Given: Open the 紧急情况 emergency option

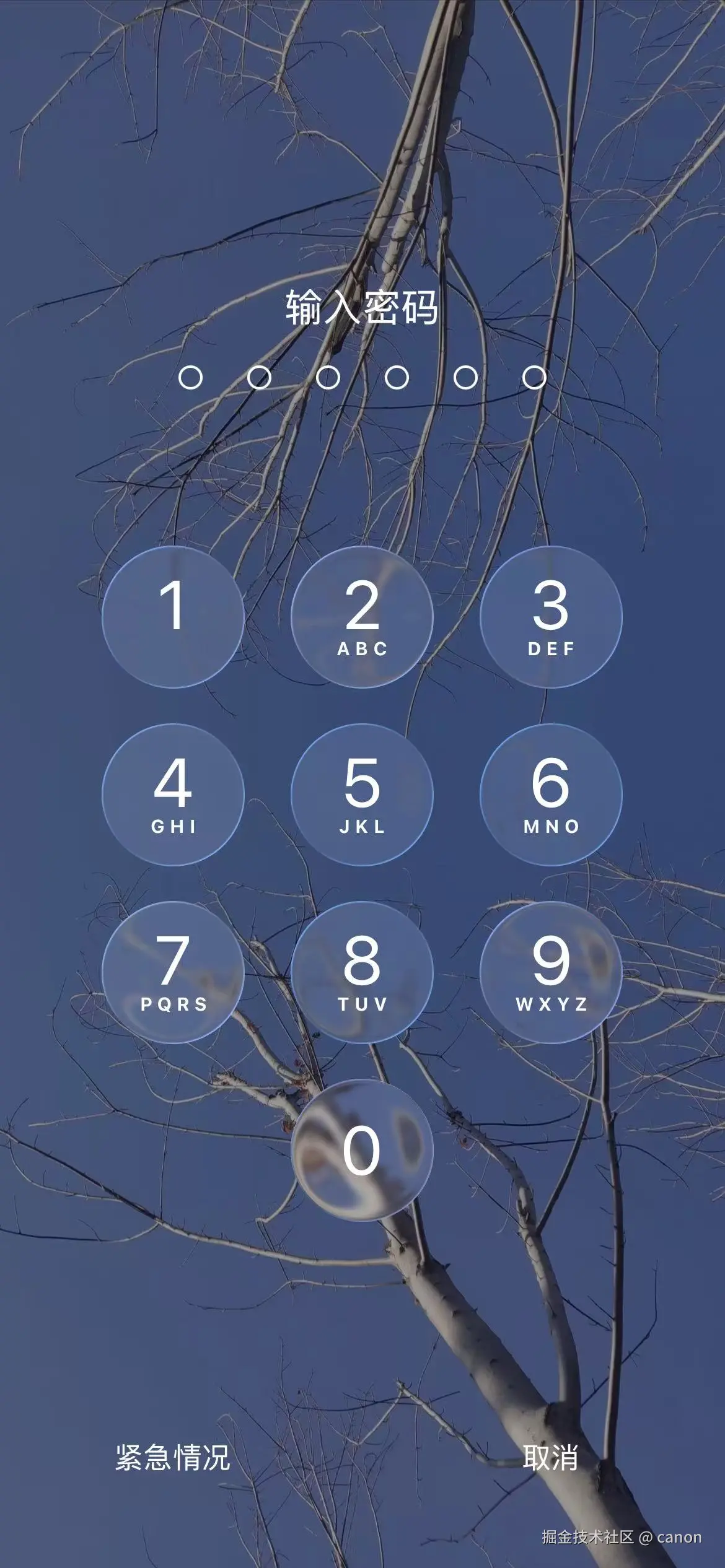Looking at the screenshot, I should (x=173, y=1458).
